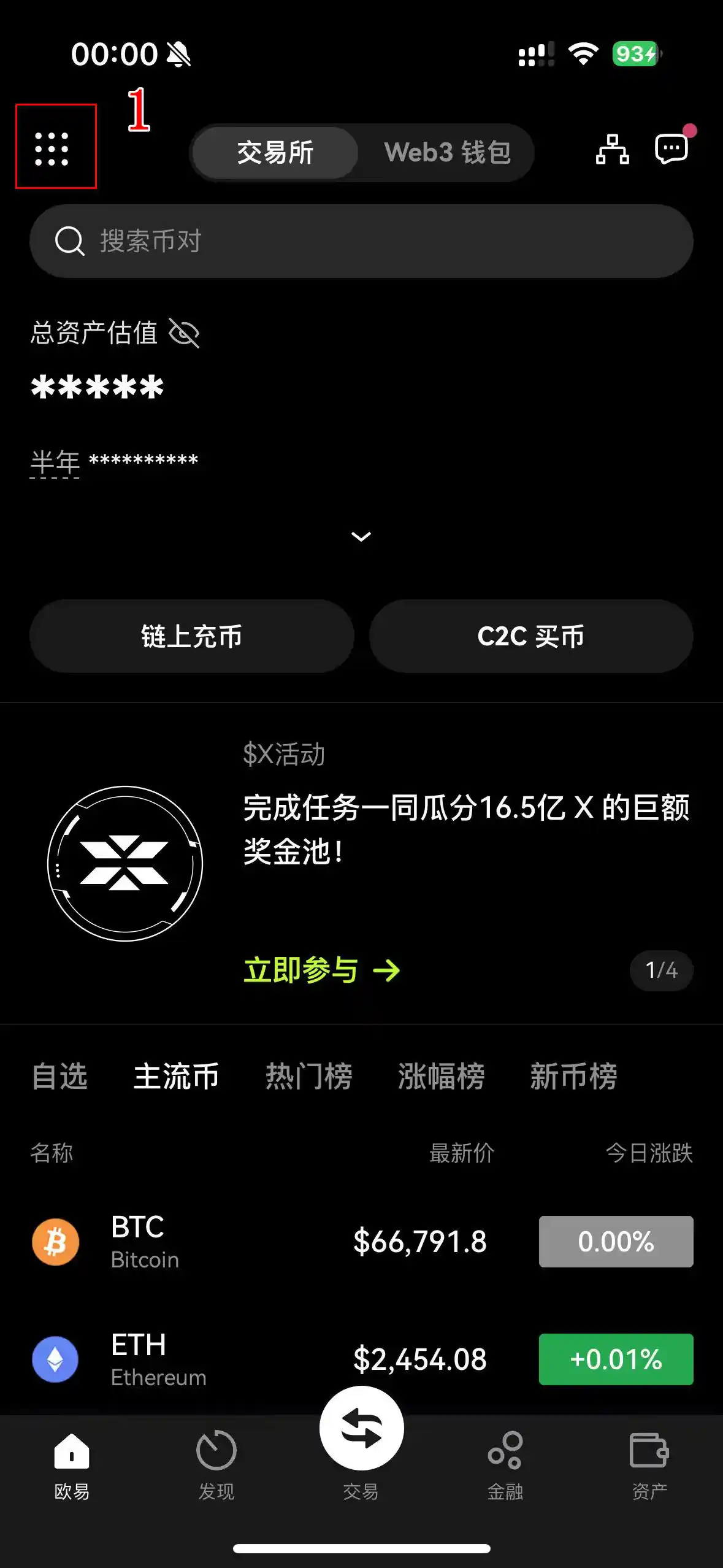Viewport: 723px width, 1568px height.
Task: Switch to 涨幅榜 tab
Action: tap(441, 1076)
